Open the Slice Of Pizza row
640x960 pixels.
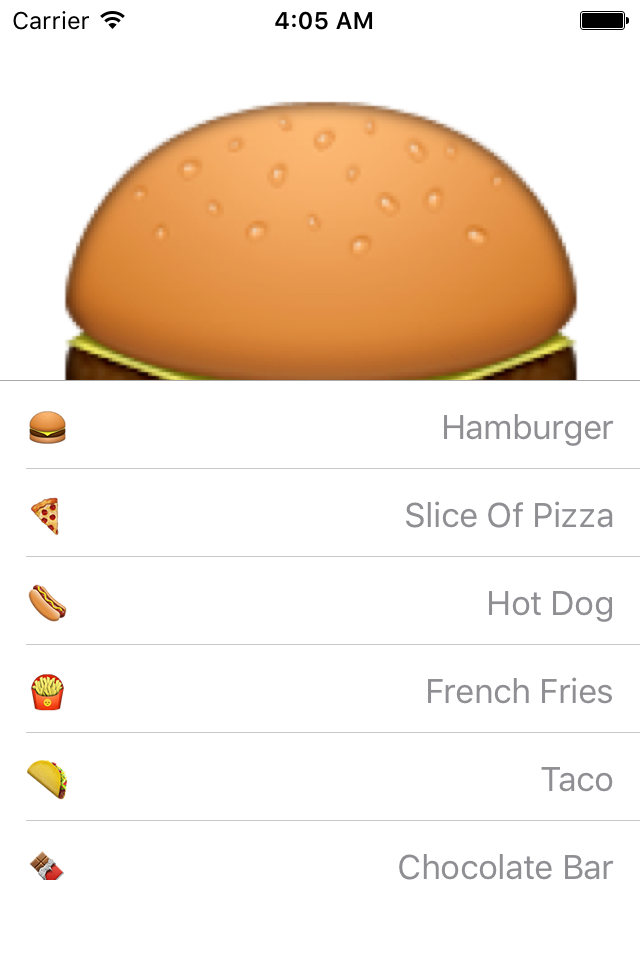click(x=320, y=515)
